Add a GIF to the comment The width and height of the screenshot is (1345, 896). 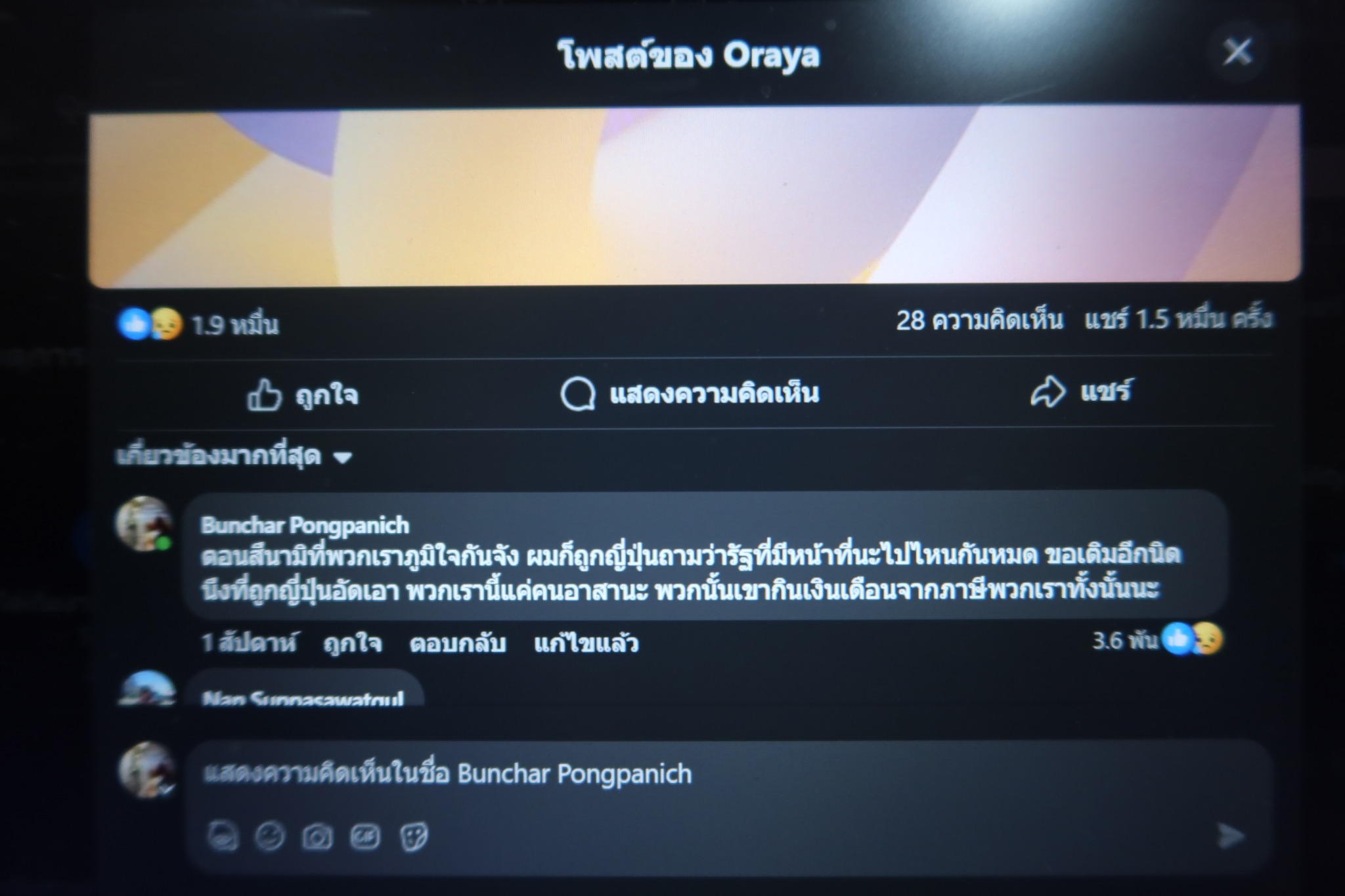pyautogui.click(x=365, y=836)
